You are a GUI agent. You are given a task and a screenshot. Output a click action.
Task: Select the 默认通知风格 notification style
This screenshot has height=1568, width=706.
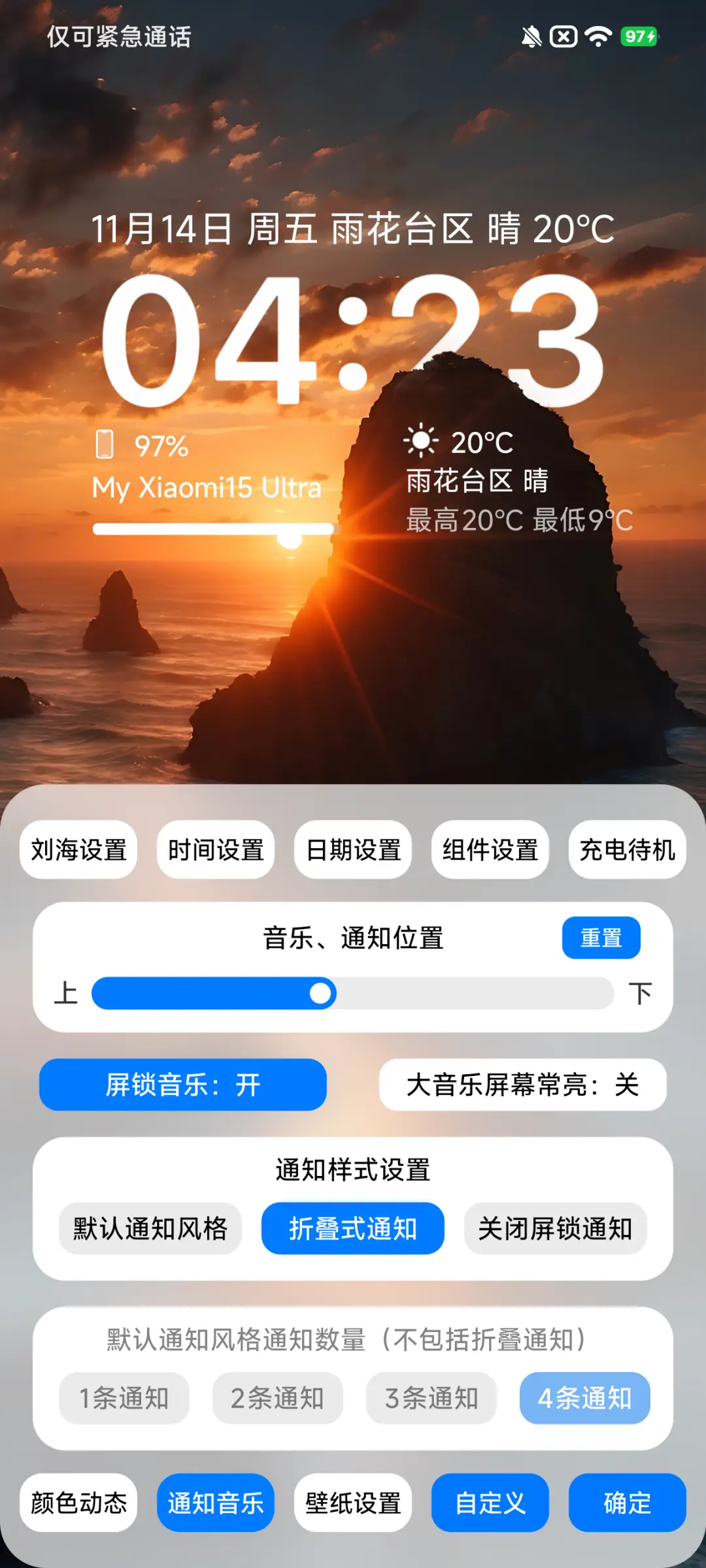tap(150, 1228)
